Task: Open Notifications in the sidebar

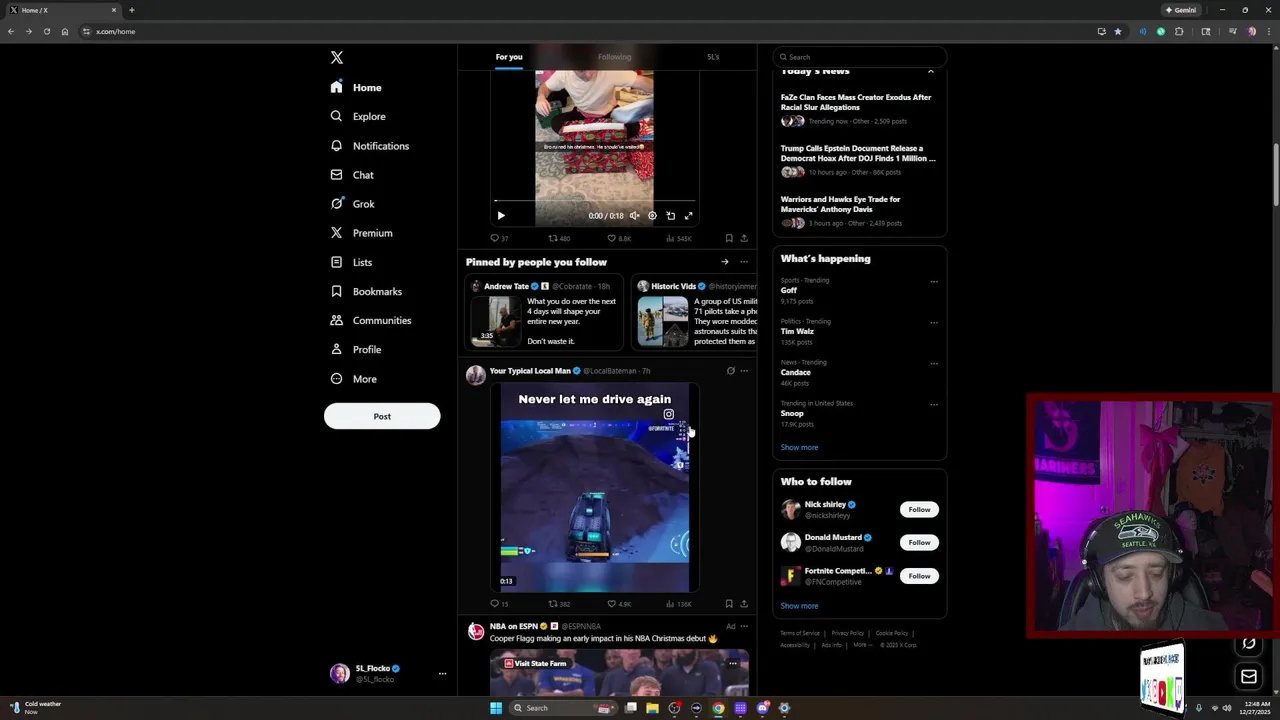Action: click(x=380, y=146)
